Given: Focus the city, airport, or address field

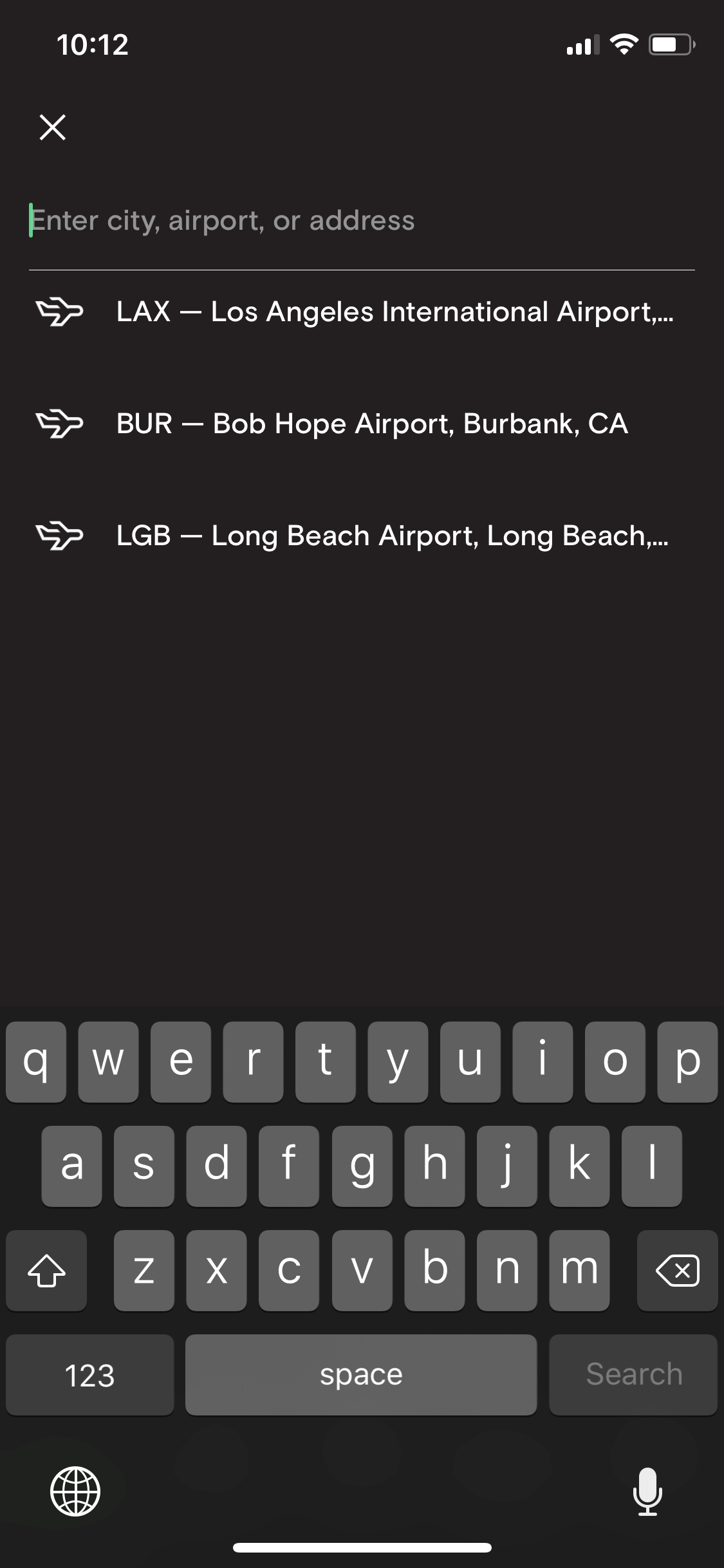Looking at the screenshot, I should [362, 221].
